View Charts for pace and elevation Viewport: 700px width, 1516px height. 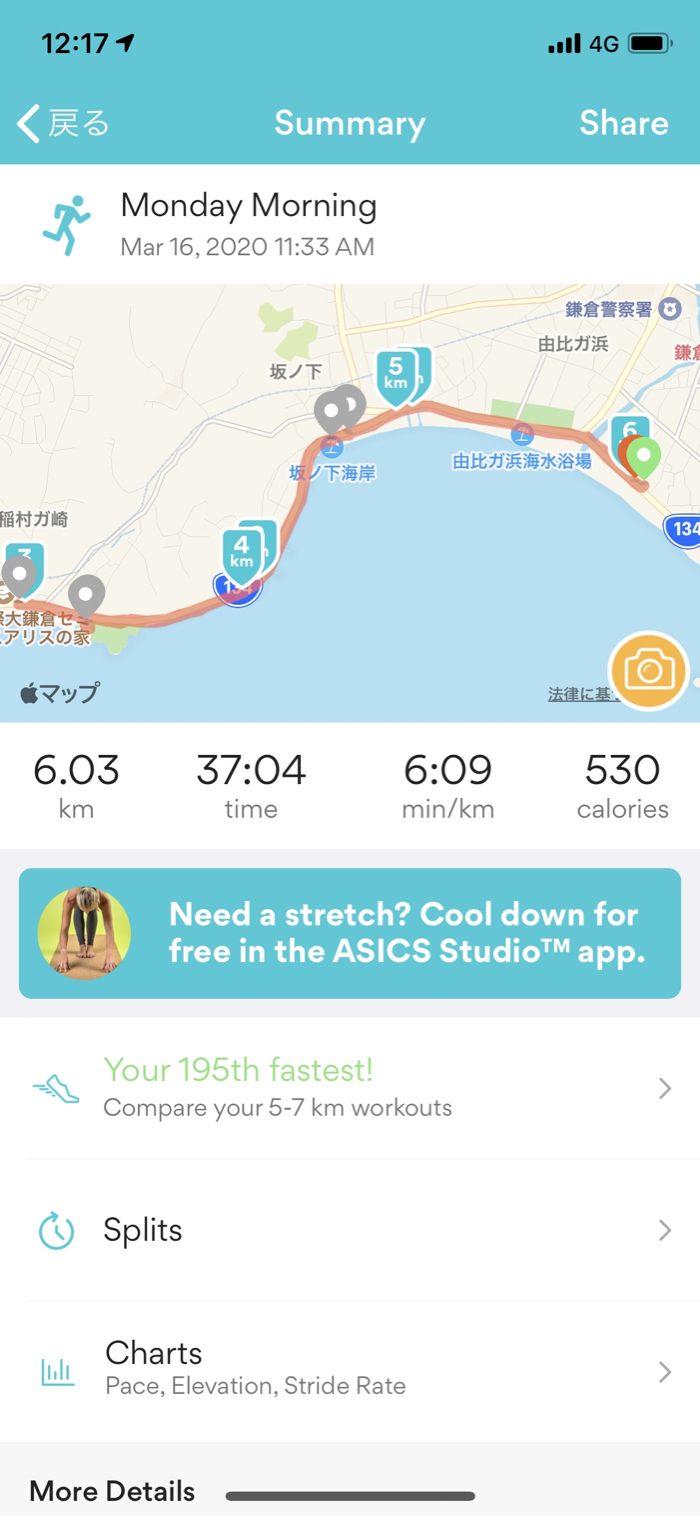coord(350,1368)
